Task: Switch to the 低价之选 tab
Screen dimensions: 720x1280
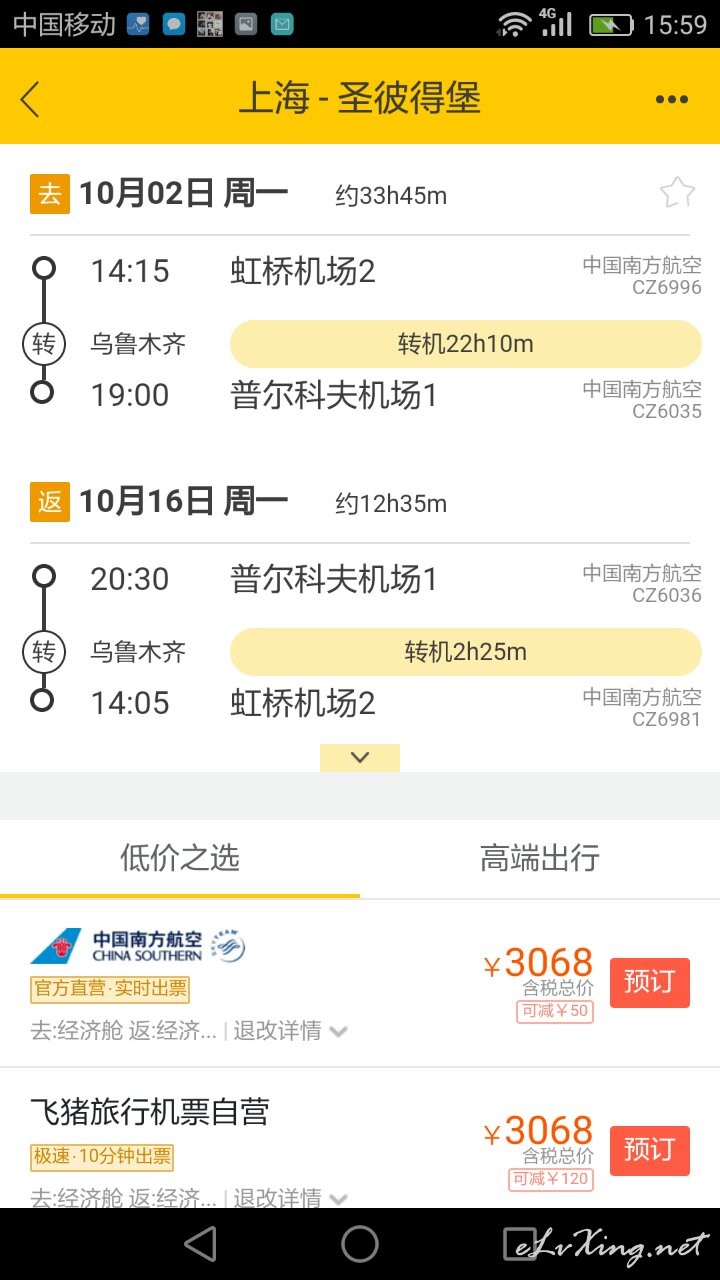Action: click(x=180, y=858)
